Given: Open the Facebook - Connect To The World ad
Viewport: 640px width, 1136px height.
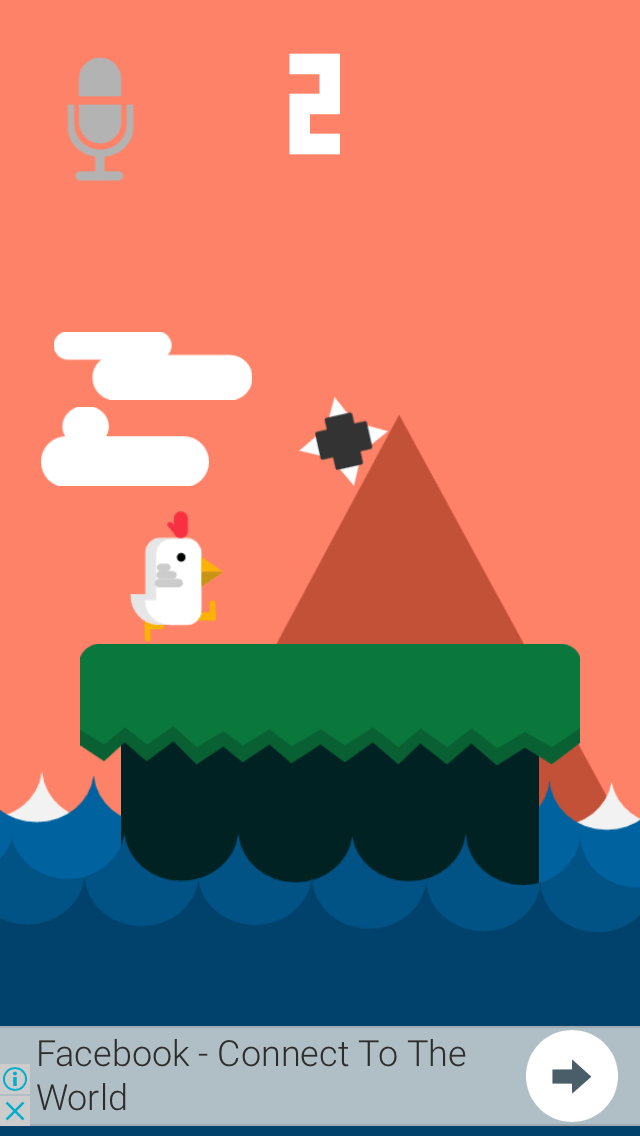Looking at the screenshot, I should (x=251, y=1075).
